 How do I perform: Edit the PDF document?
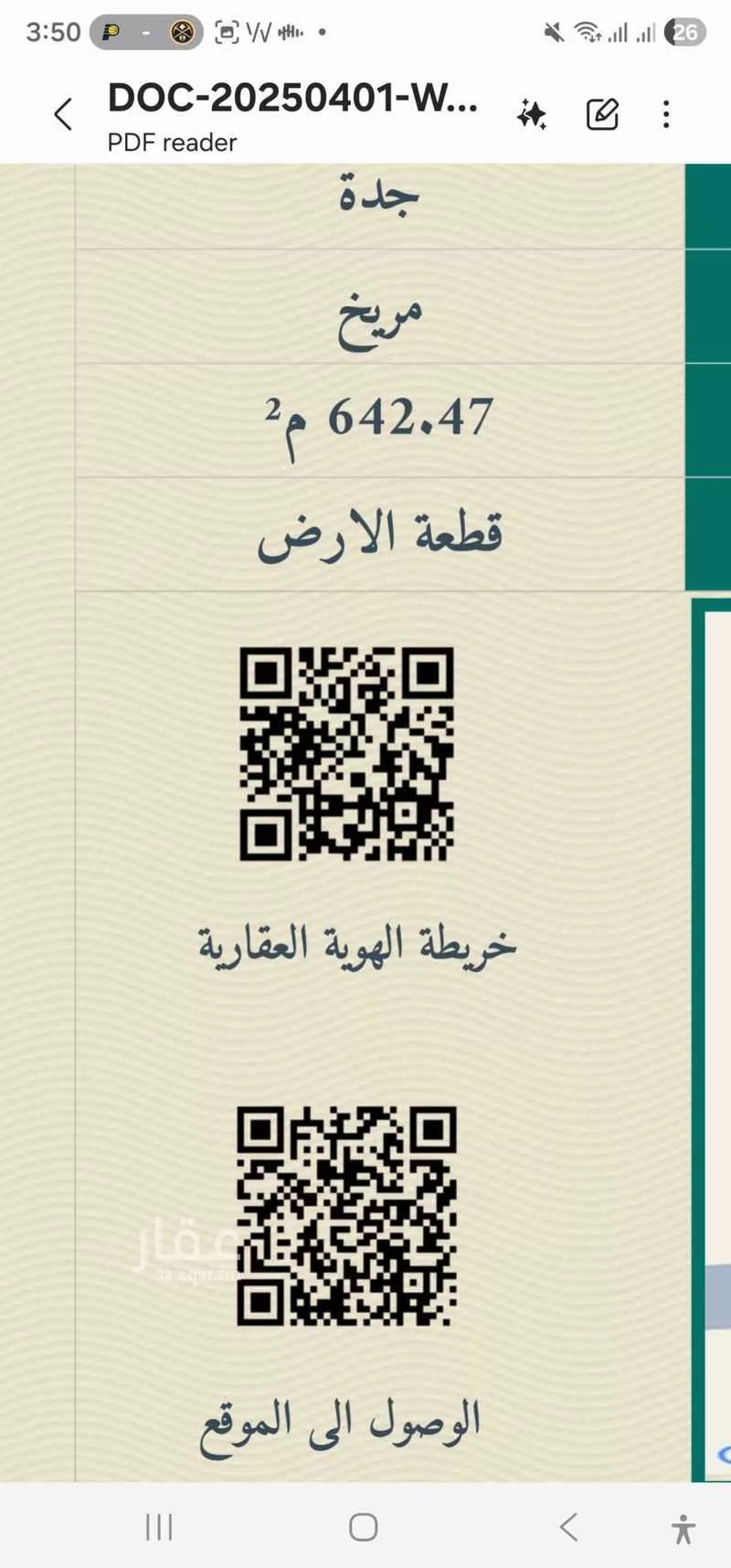click(x=602, y=114)
